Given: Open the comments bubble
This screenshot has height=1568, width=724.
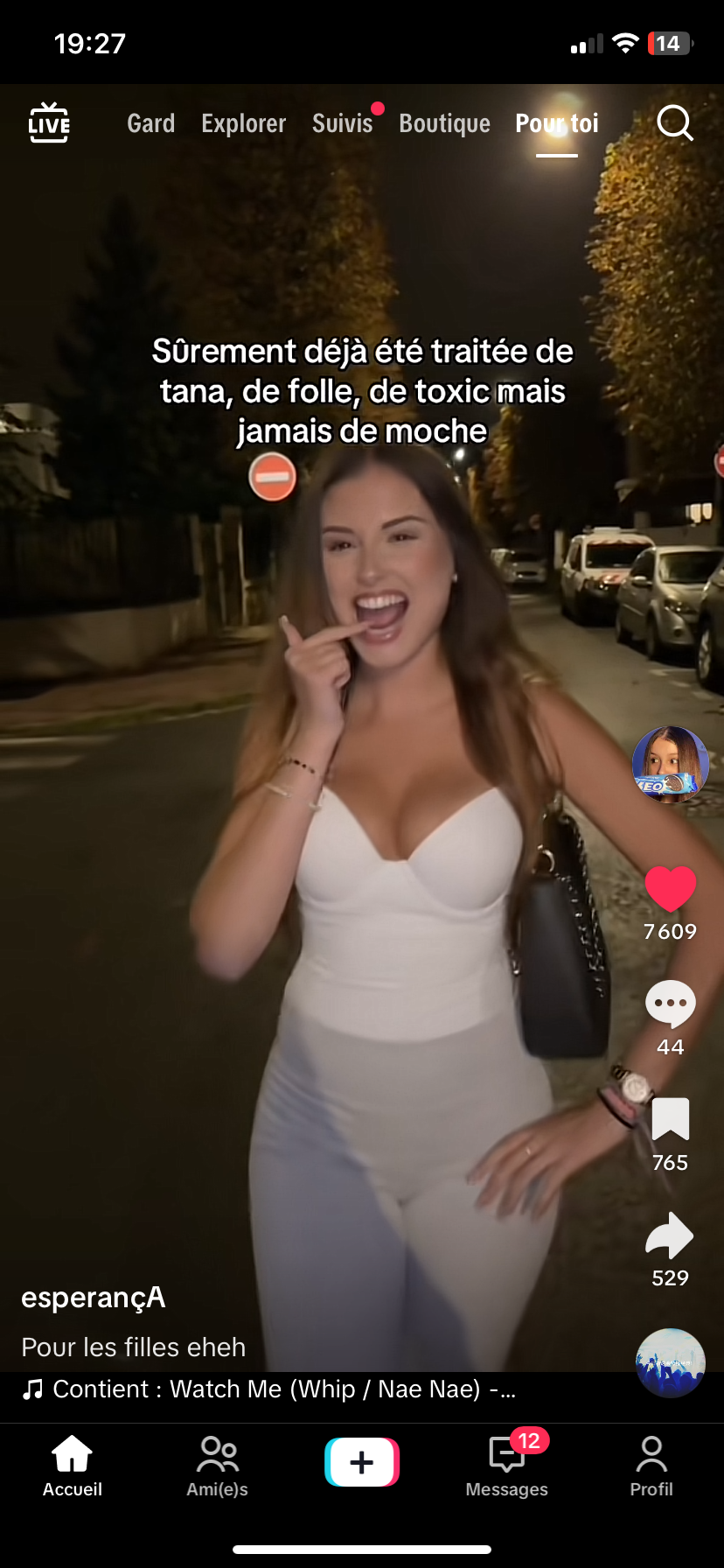Looking at the screenshot, I should (670, 1004).
